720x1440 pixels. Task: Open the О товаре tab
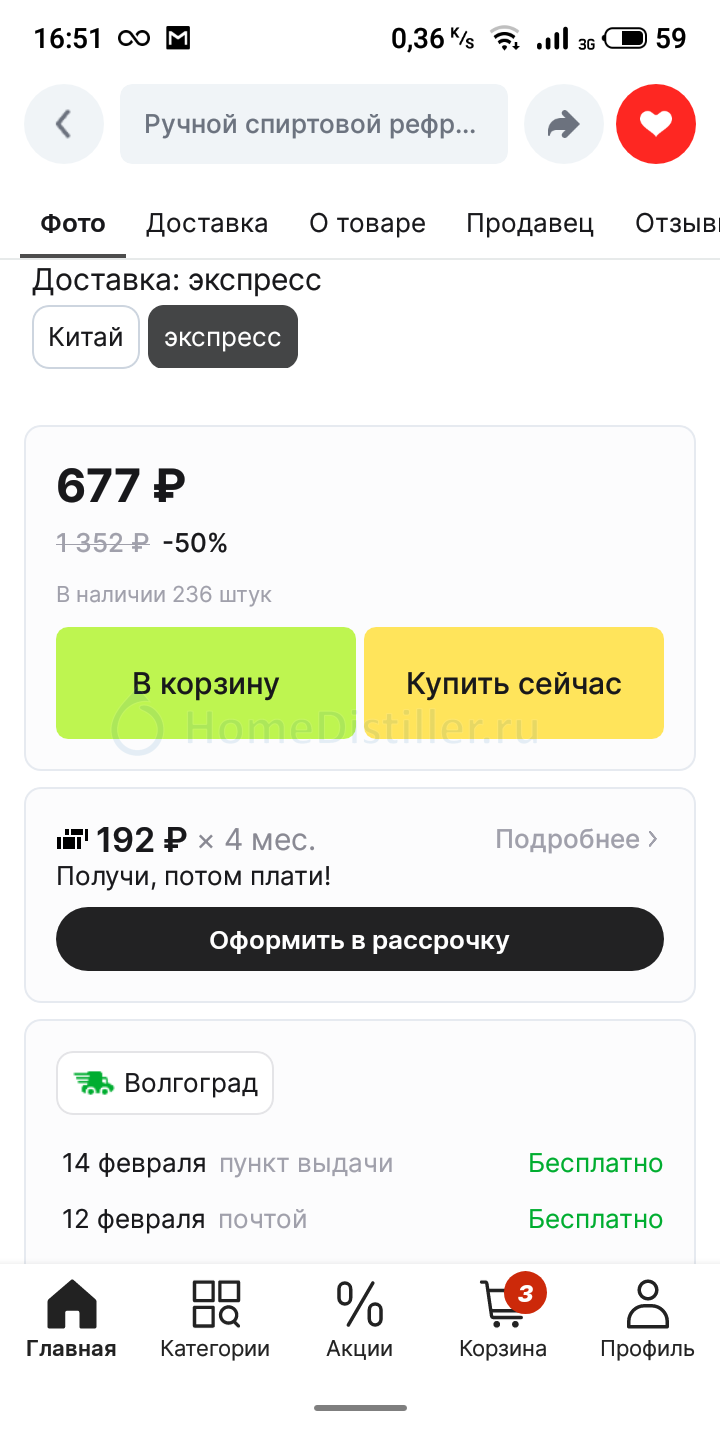[x=367, y=223]
